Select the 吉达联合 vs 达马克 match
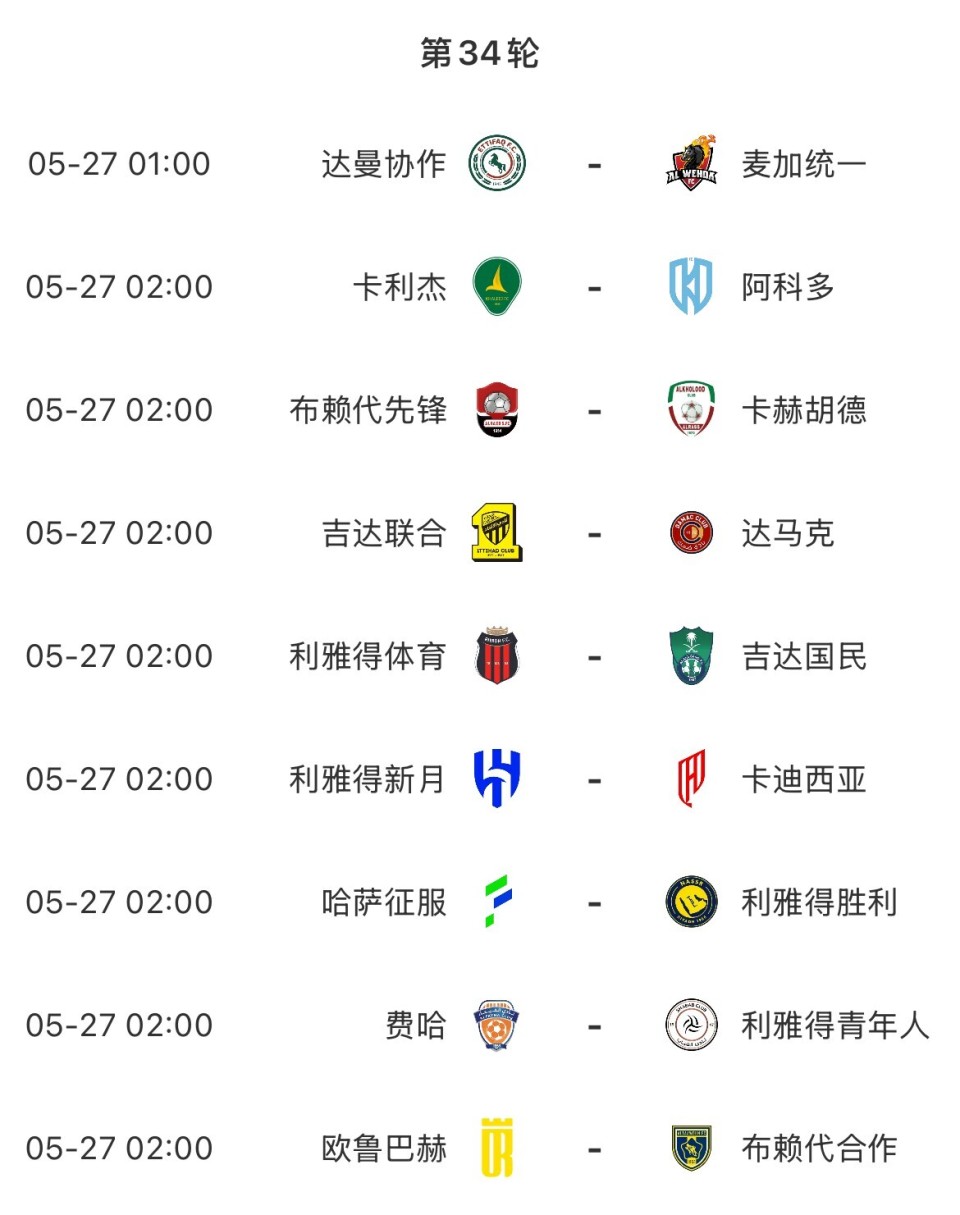 click(x=594, y=533)
